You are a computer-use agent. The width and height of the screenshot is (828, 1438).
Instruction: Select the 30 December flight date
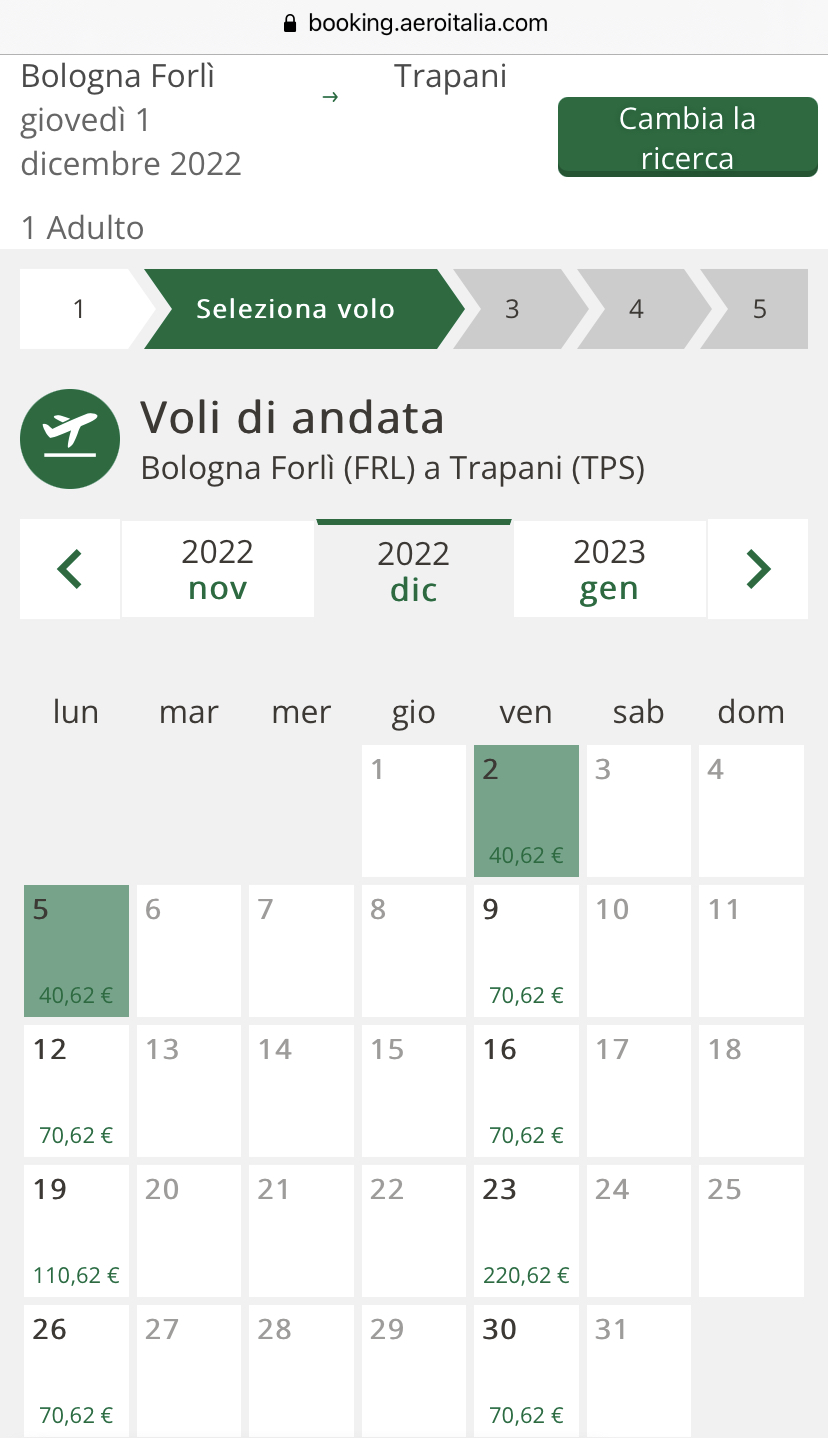526,1370
